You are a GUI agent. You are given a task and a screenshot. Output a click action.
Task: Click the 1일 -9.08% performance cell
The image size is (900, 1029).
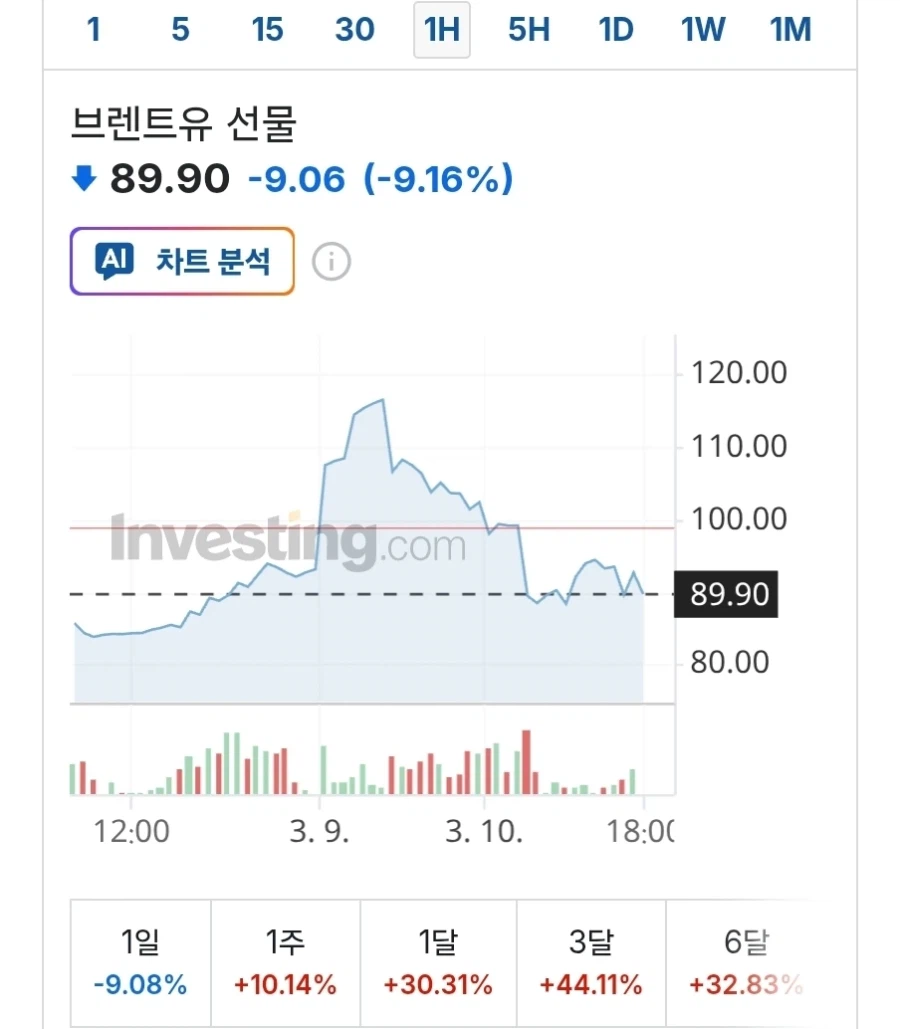pos(139,959)
